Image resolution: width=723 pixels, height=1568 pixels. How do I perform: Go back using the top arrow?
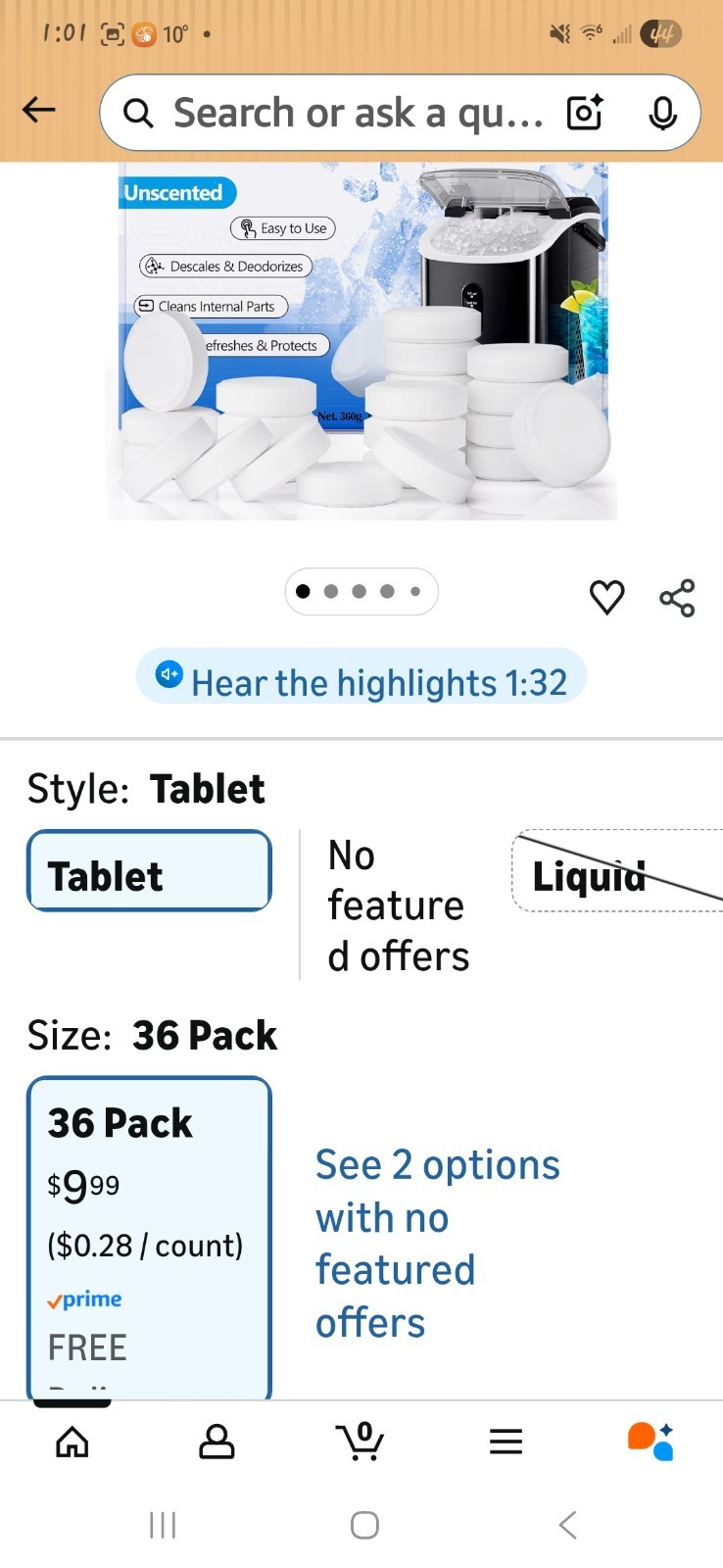coord(39,110)
